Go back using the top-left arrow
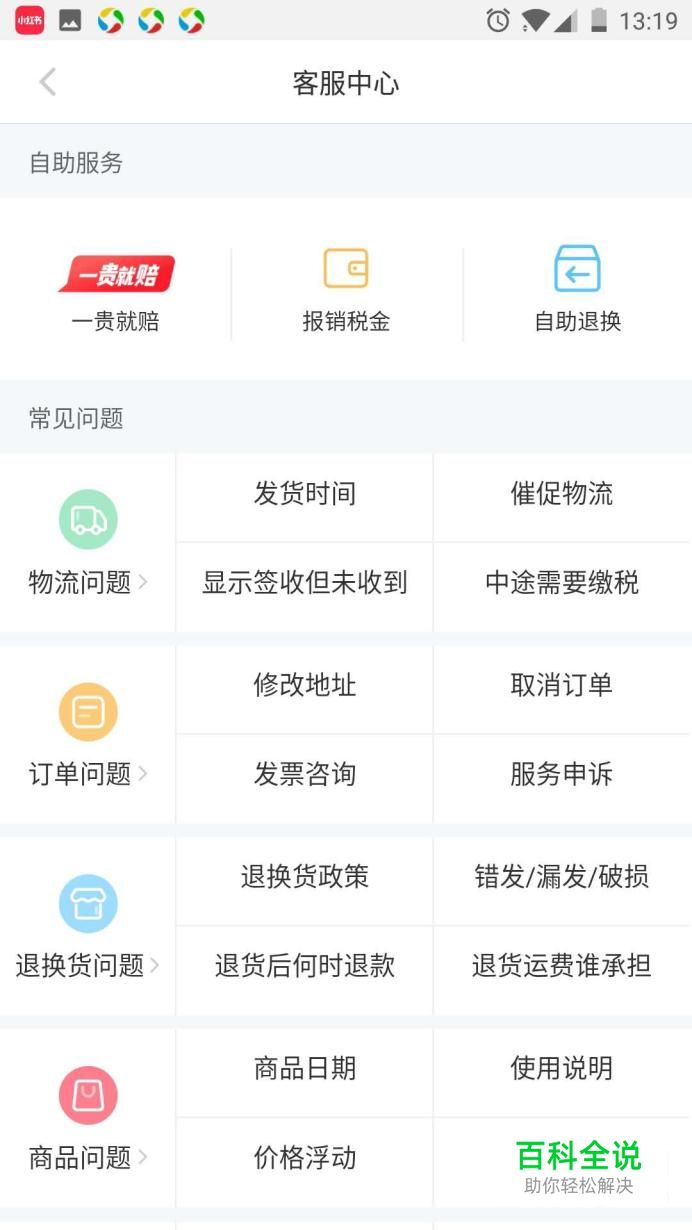Viewport: 692px width, 1230px height. tap(47, 82)
